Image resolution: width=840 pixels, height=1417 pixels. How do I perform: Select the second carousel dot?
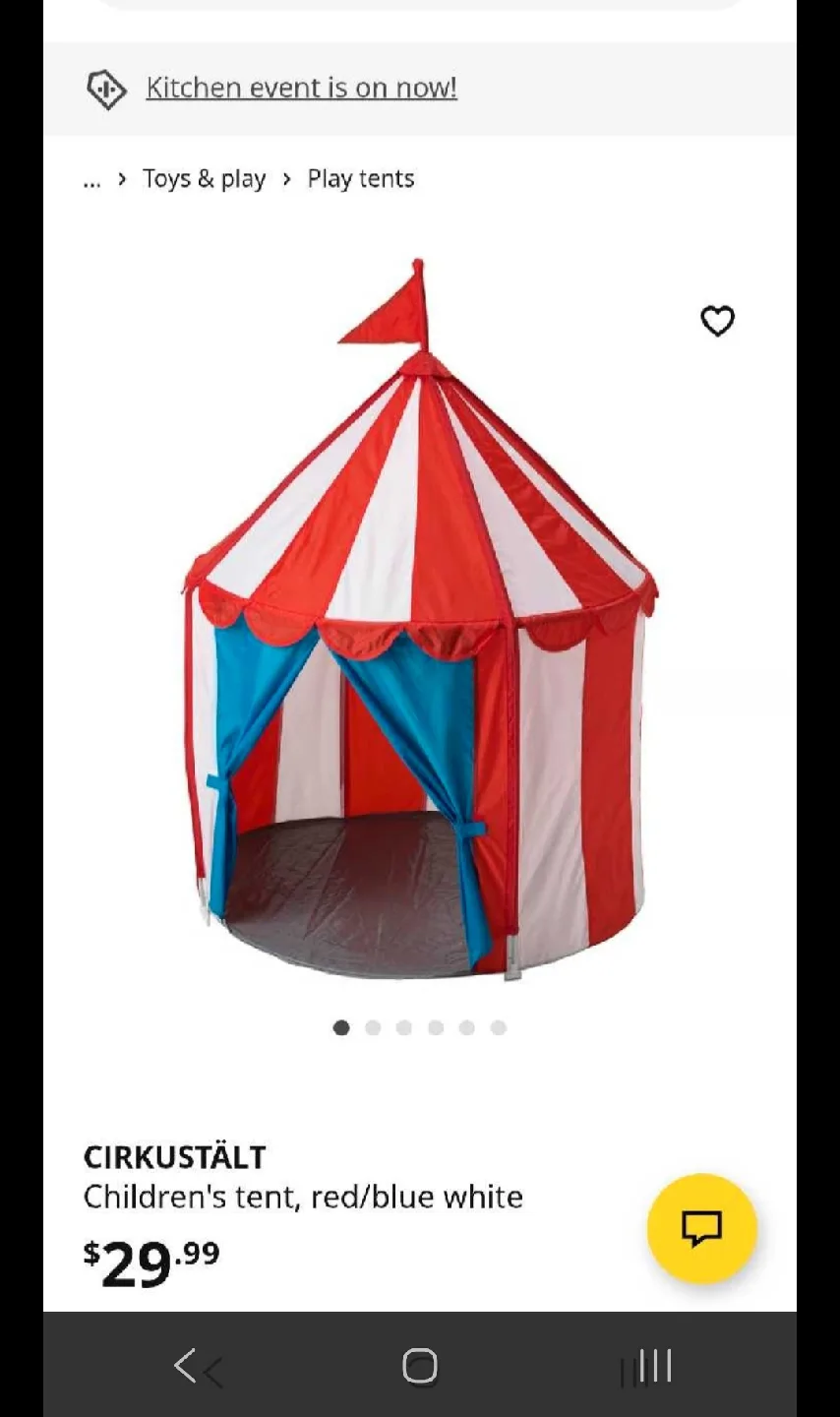[x=373, y=1027]
